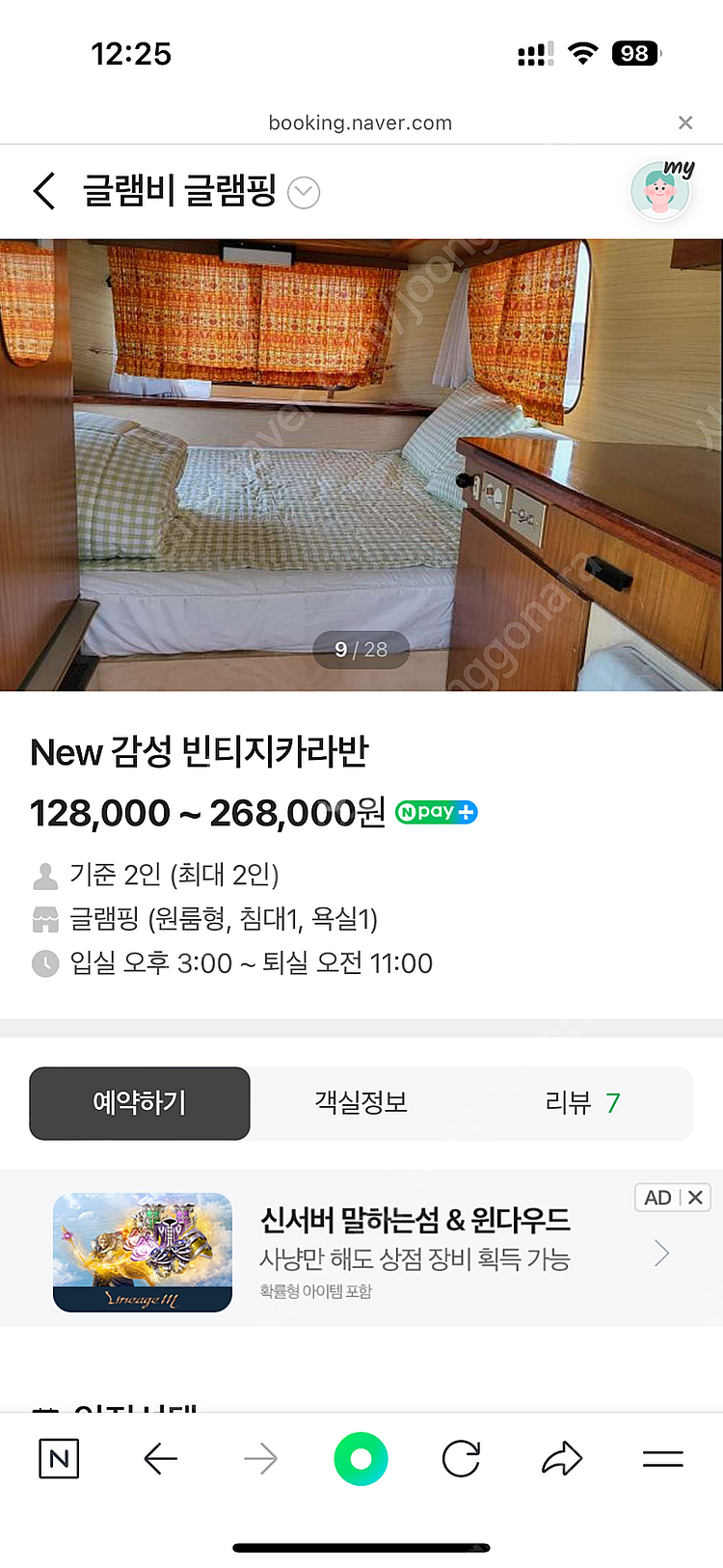Select the 예약하기 tab

(140, 1103)
